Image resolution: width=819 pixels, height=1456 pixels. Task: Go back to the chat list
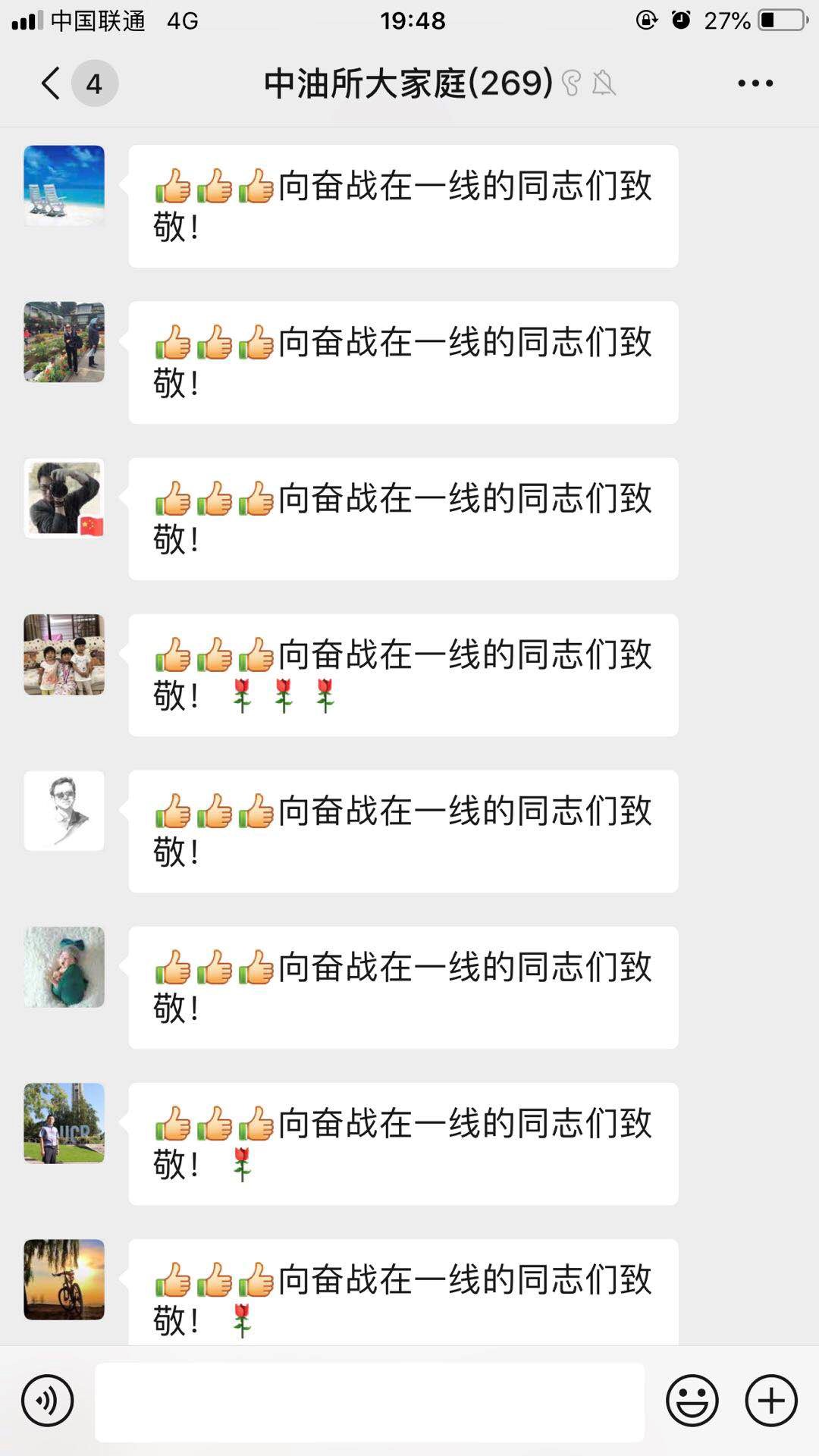(x=52, y=83)
